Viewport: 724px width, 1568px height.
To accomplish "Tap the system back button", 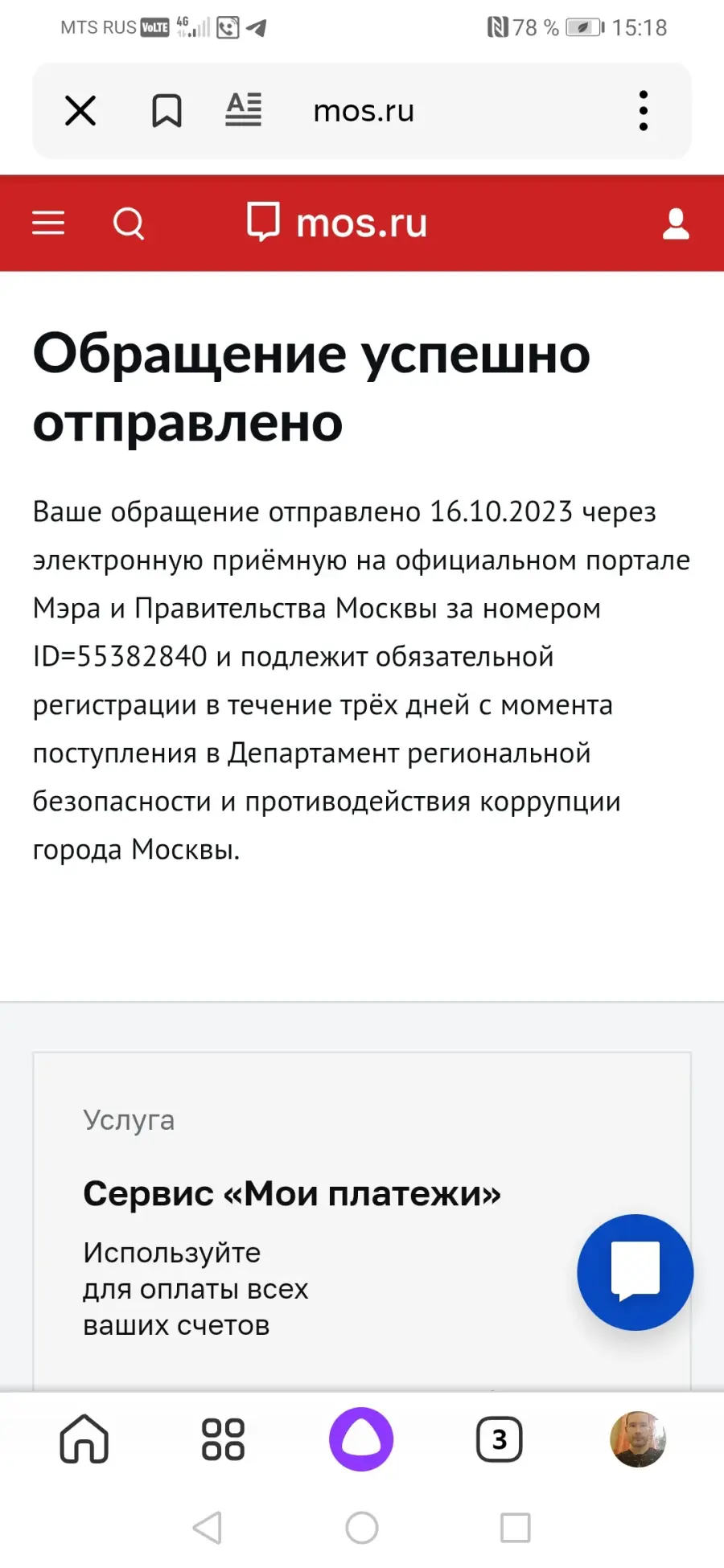I will coord(208,1528).
